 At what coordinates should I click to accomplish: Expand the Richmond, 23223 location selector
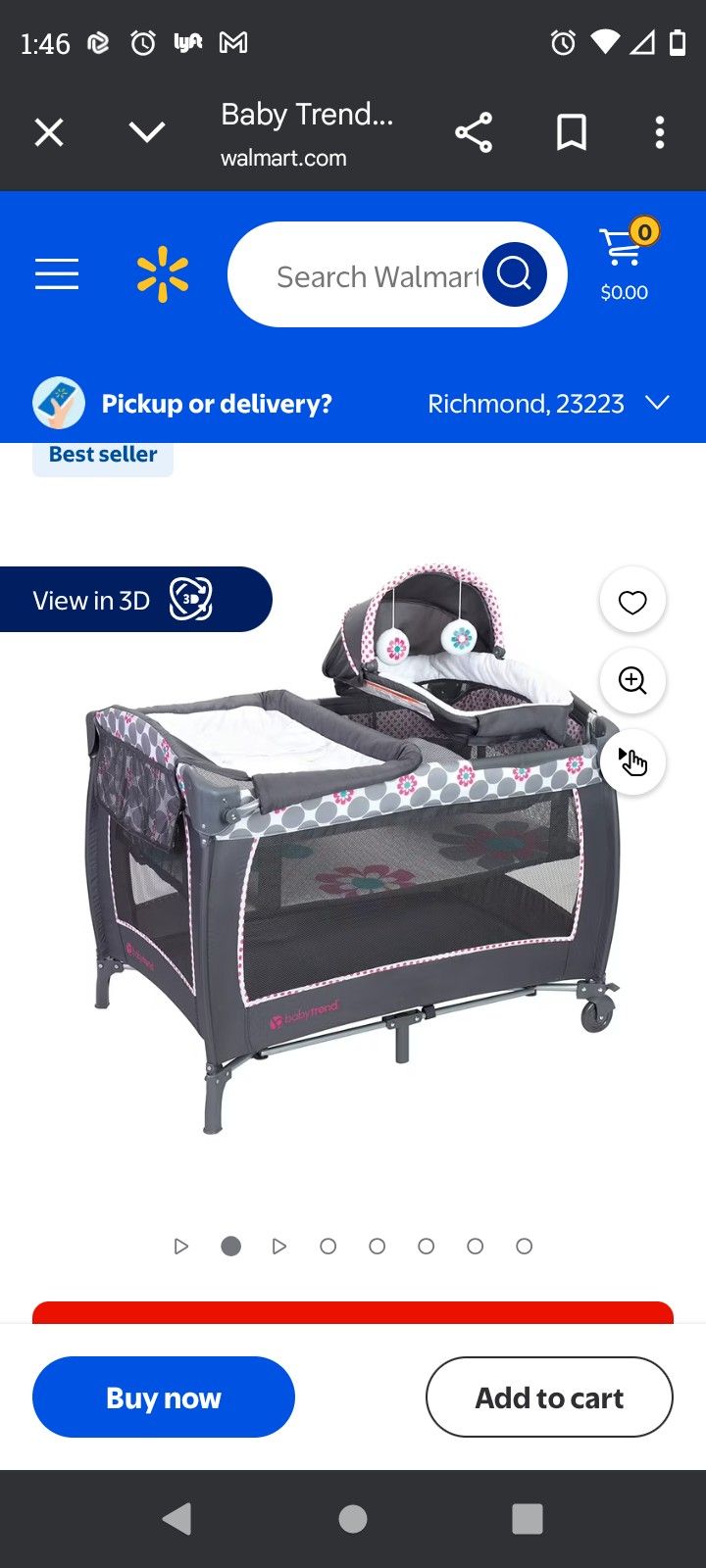(544, 403)
